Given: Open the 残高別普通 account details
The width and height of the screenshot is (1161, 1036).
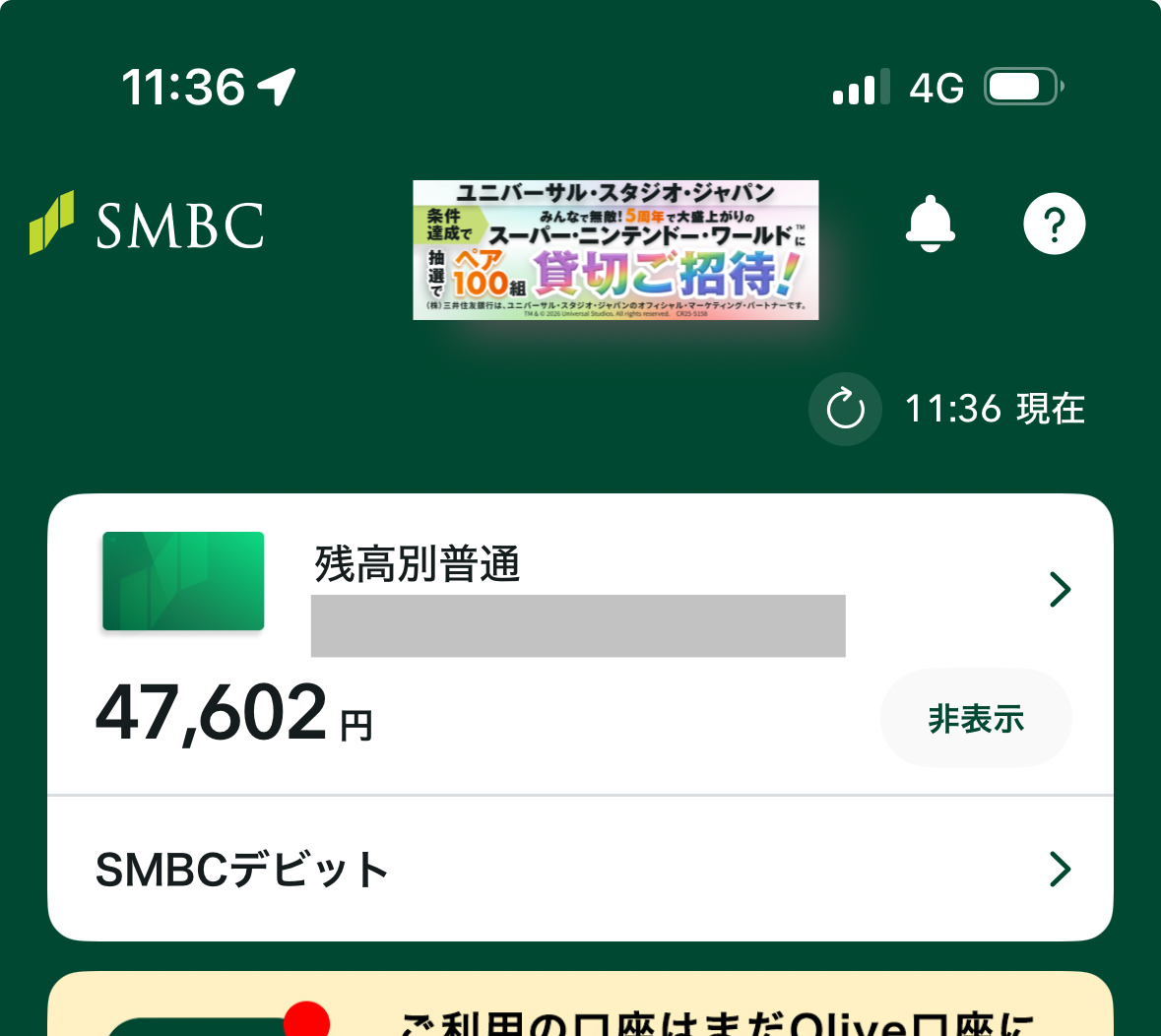Looking at the screenshot, I should point(1059,589).
